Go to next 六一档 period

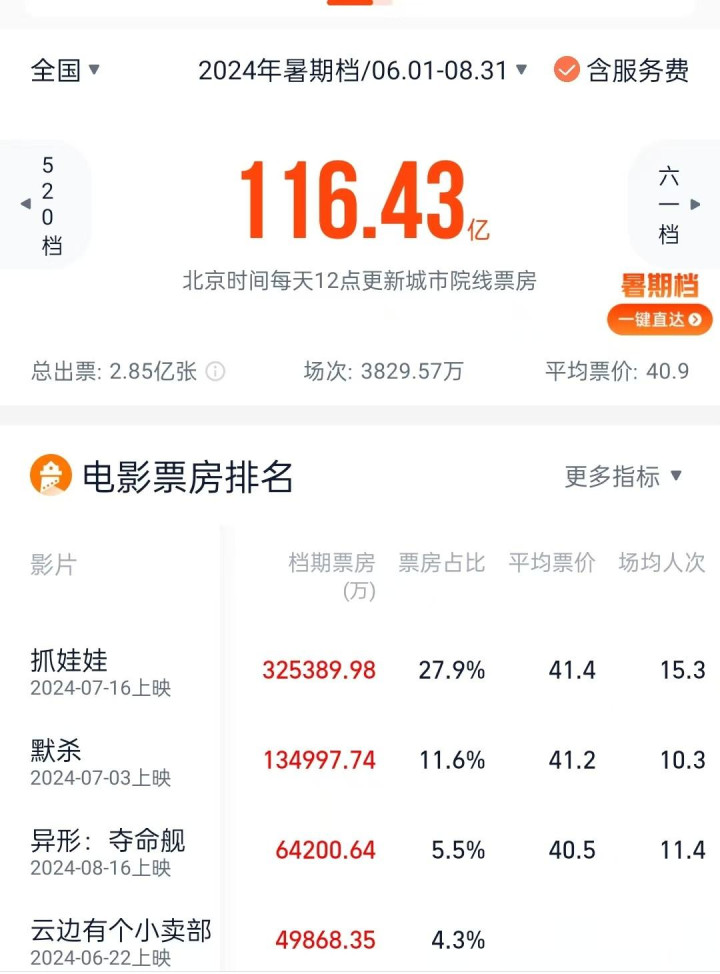[676, 204]
